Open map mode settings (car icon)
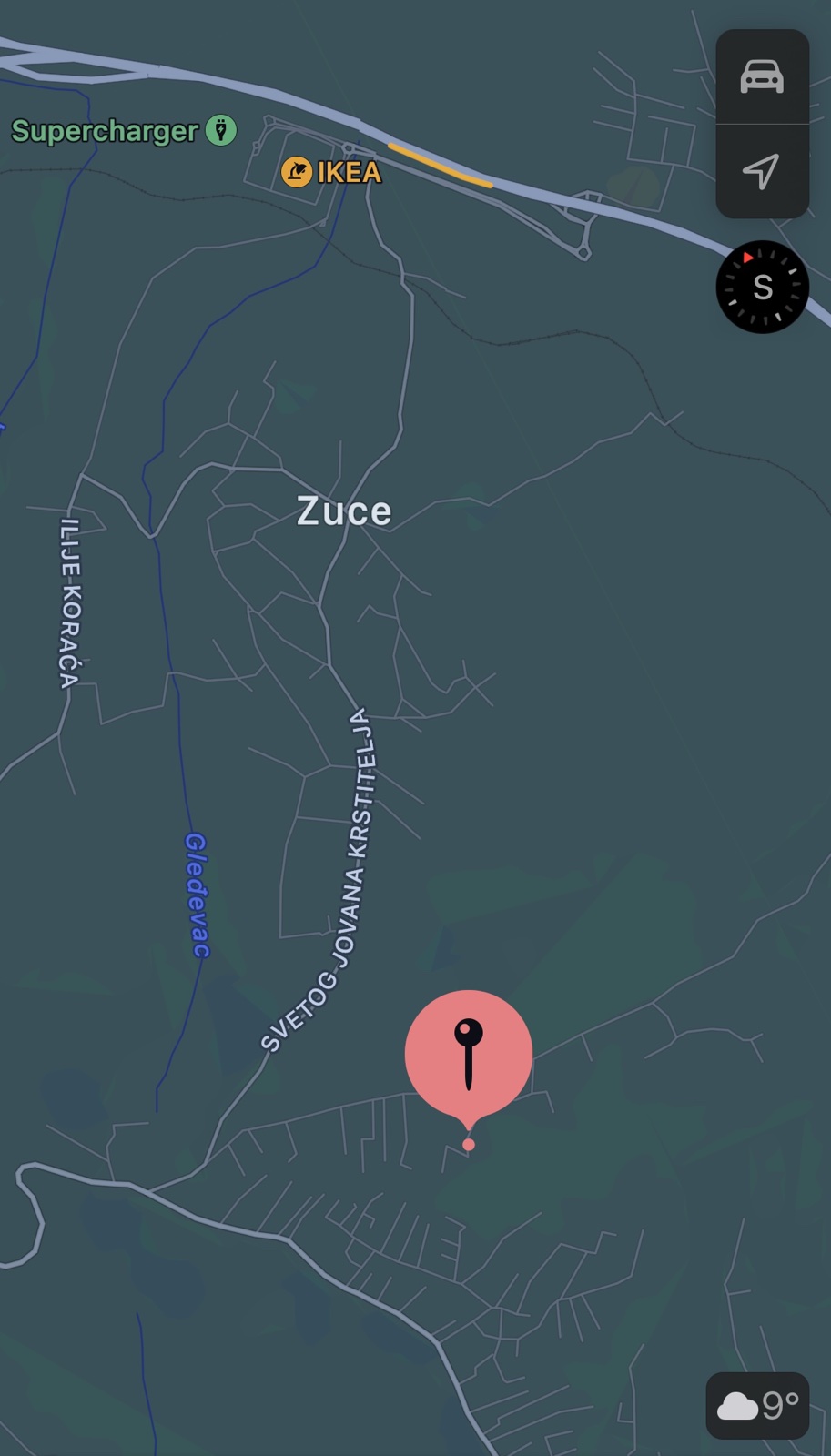831x1456 pixels. coord(762,76)
